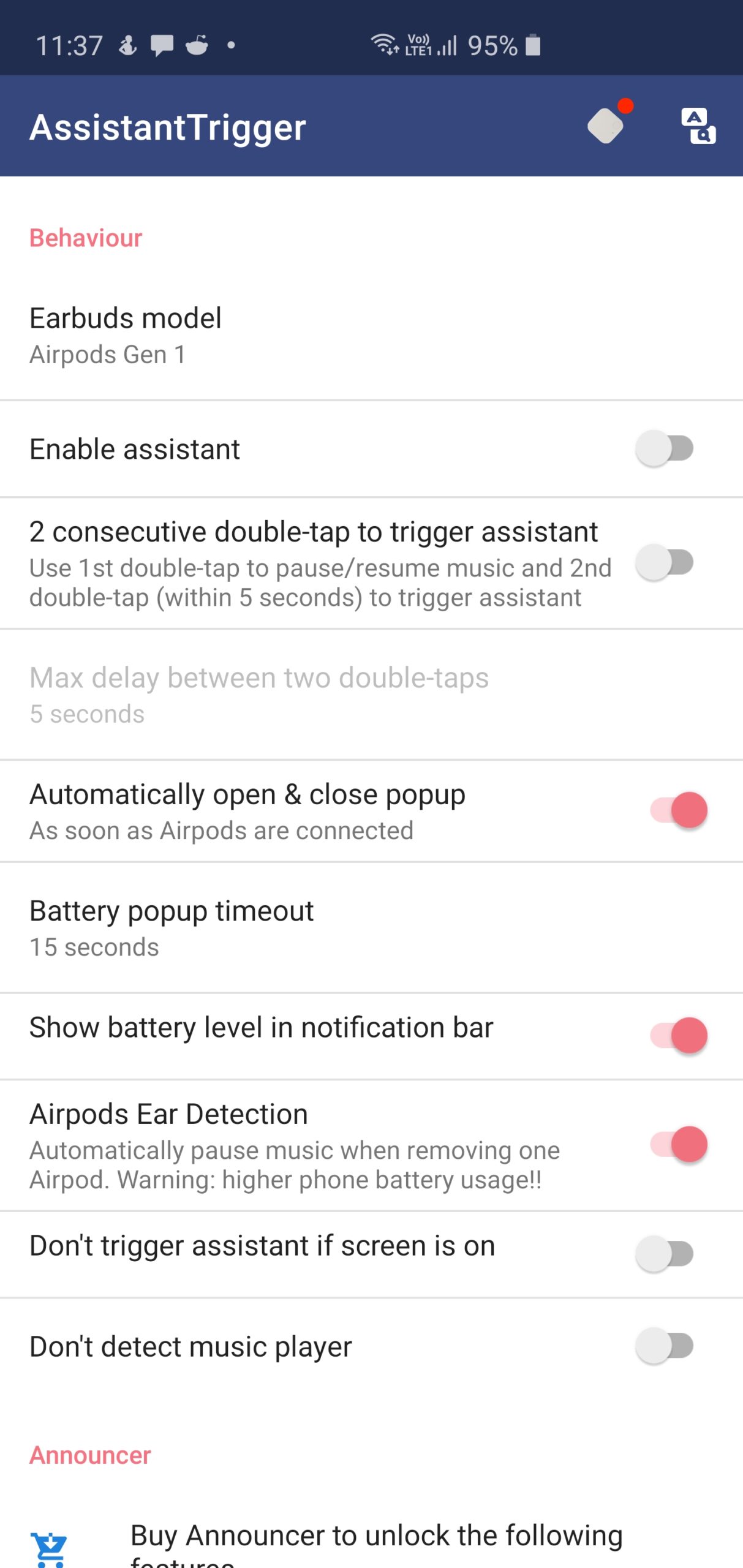Enable Don't detect music player
This screenshot has height=1568, width=743.
663,1345
